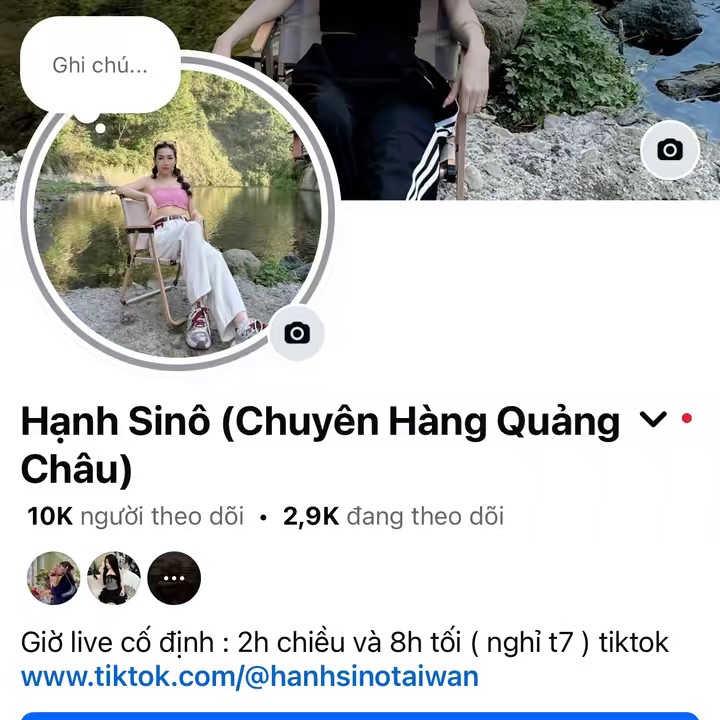Open the tiktok.com/@hanhsinotaiwan link
720x720 pixels.
tap(250, 676)
